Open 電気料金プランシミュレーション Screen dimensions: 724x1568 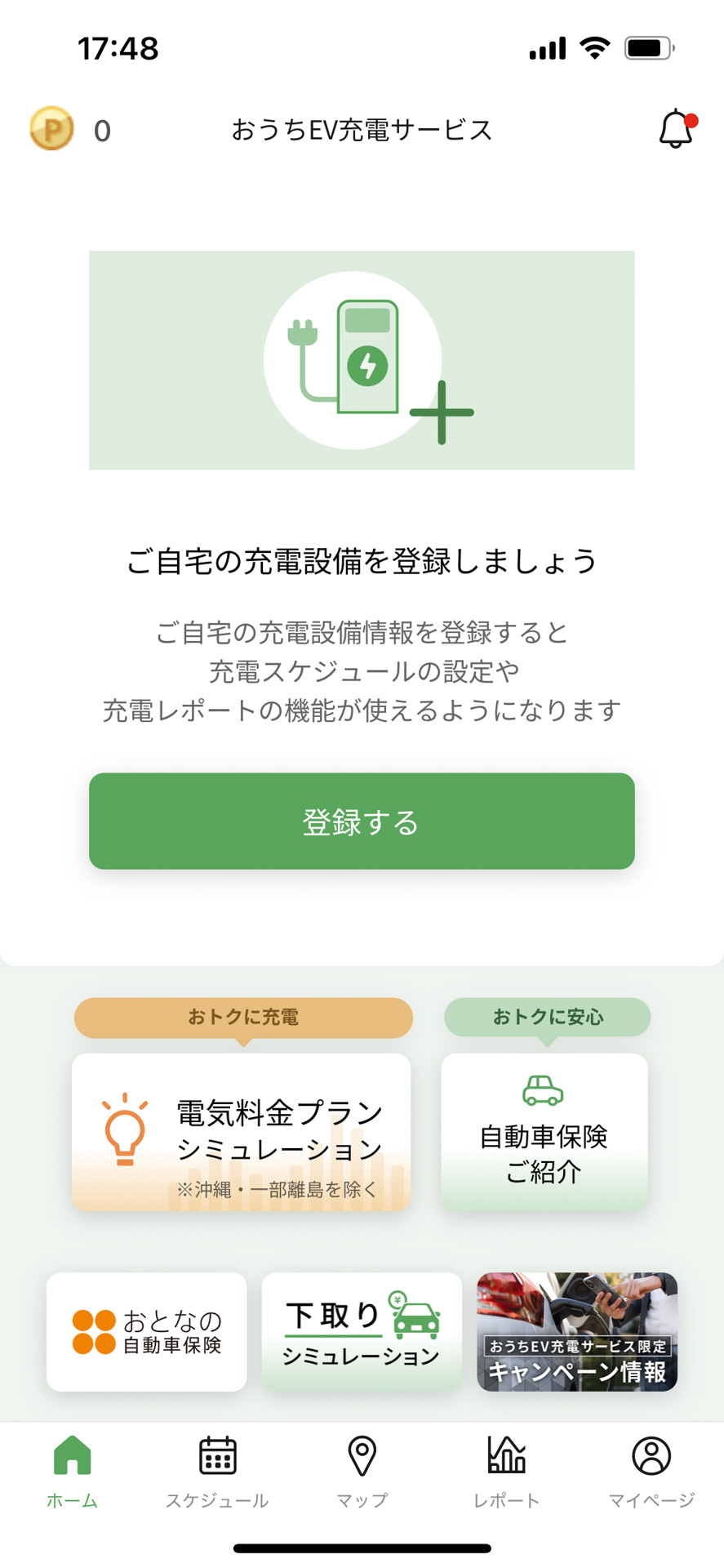tap(242, 1131)
